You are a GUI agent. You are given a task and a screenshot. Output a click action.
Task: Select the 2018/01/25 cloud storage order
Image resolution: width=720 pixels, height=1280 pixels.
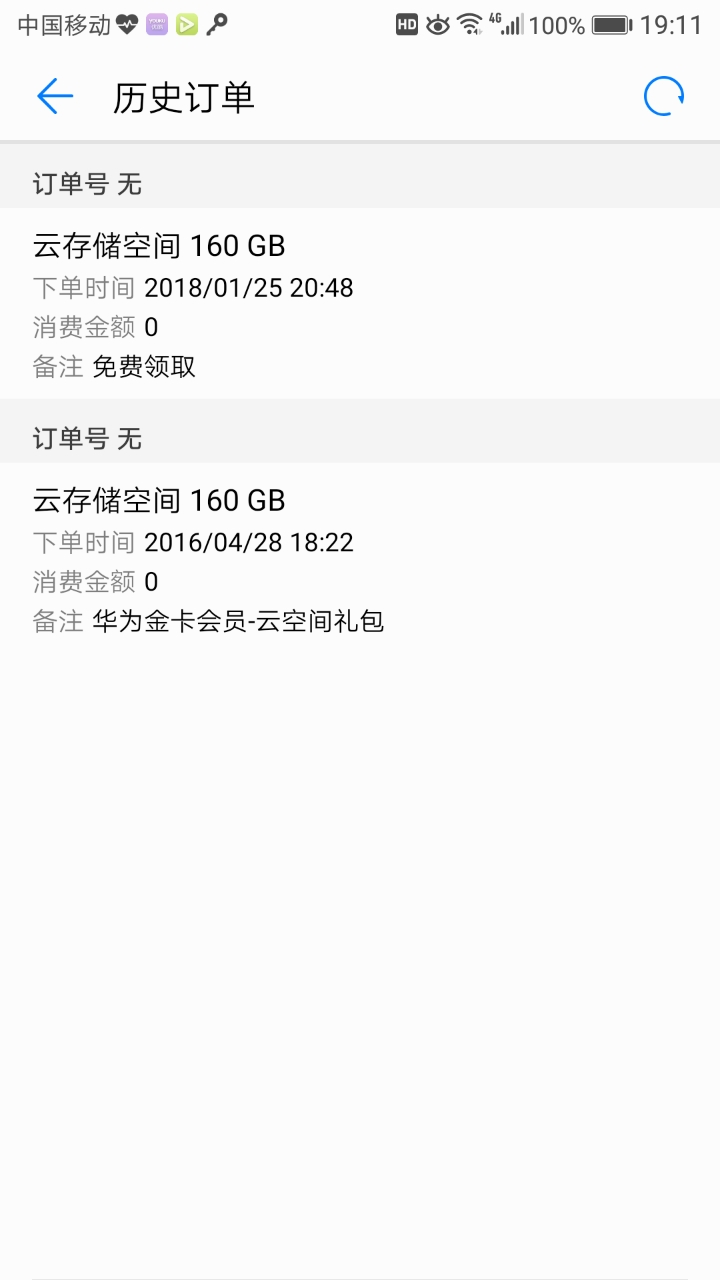pyautogui.click(x=360, y=300)
